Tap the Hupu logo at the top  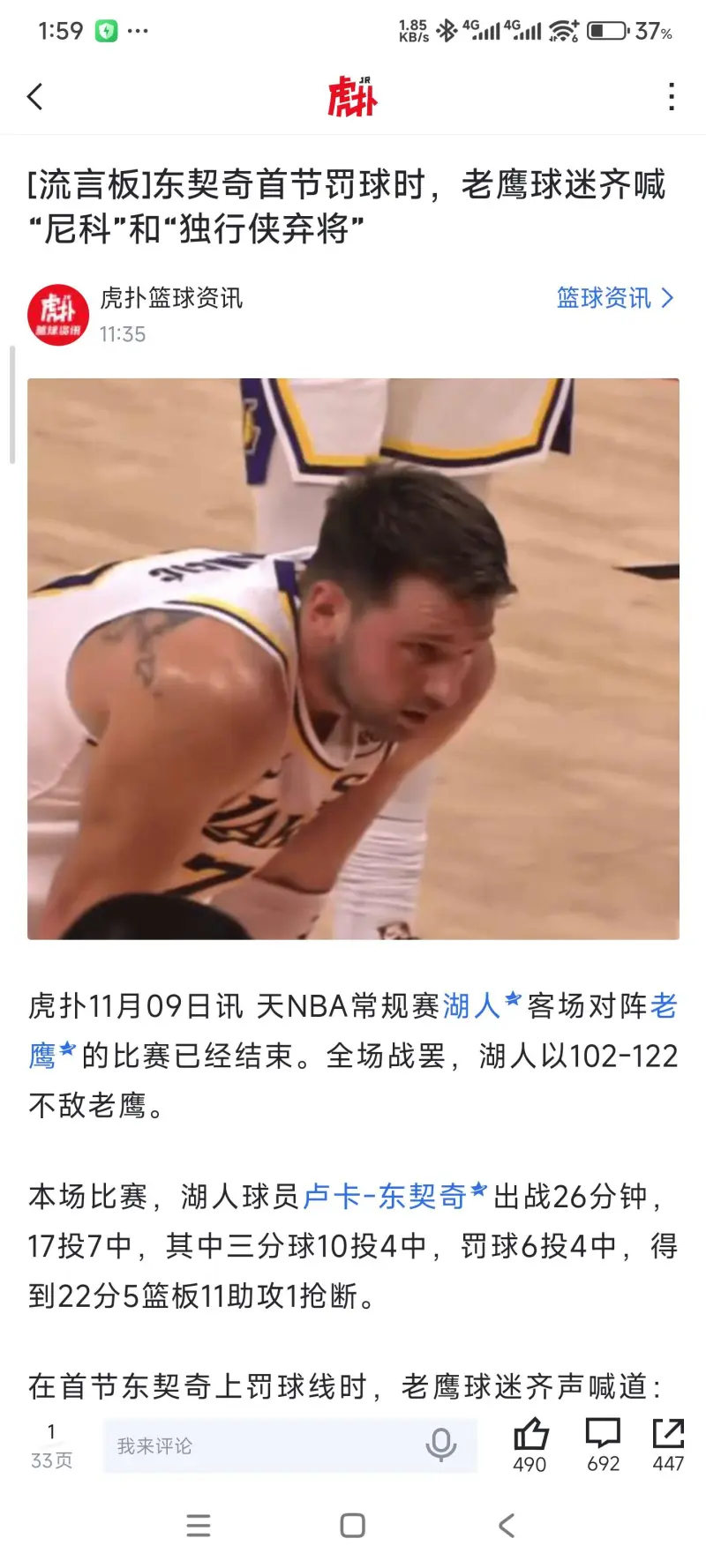(353, 98)
